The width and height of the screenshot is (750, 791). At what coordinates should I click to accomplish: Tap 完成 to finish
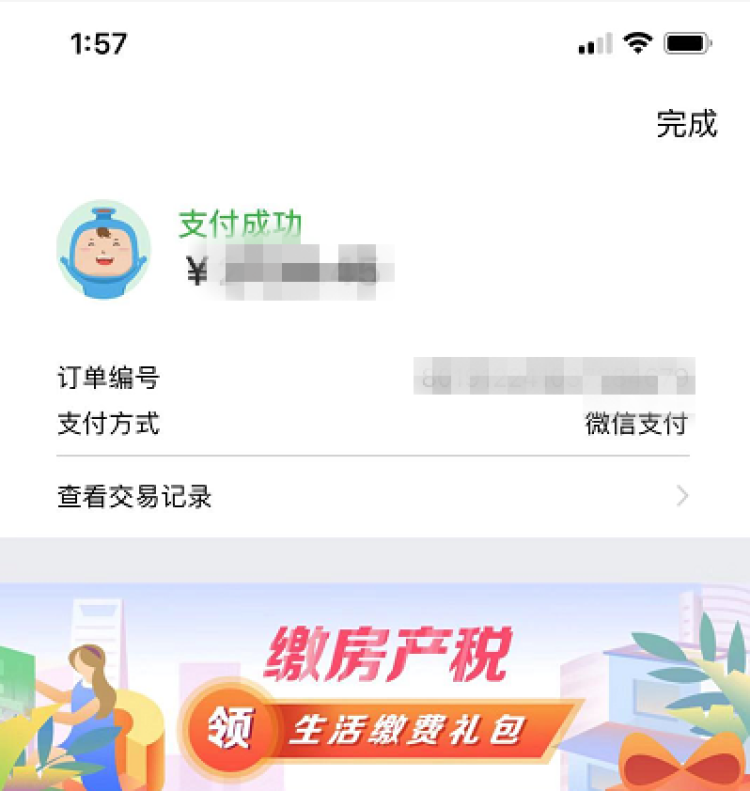pos(686,124)
